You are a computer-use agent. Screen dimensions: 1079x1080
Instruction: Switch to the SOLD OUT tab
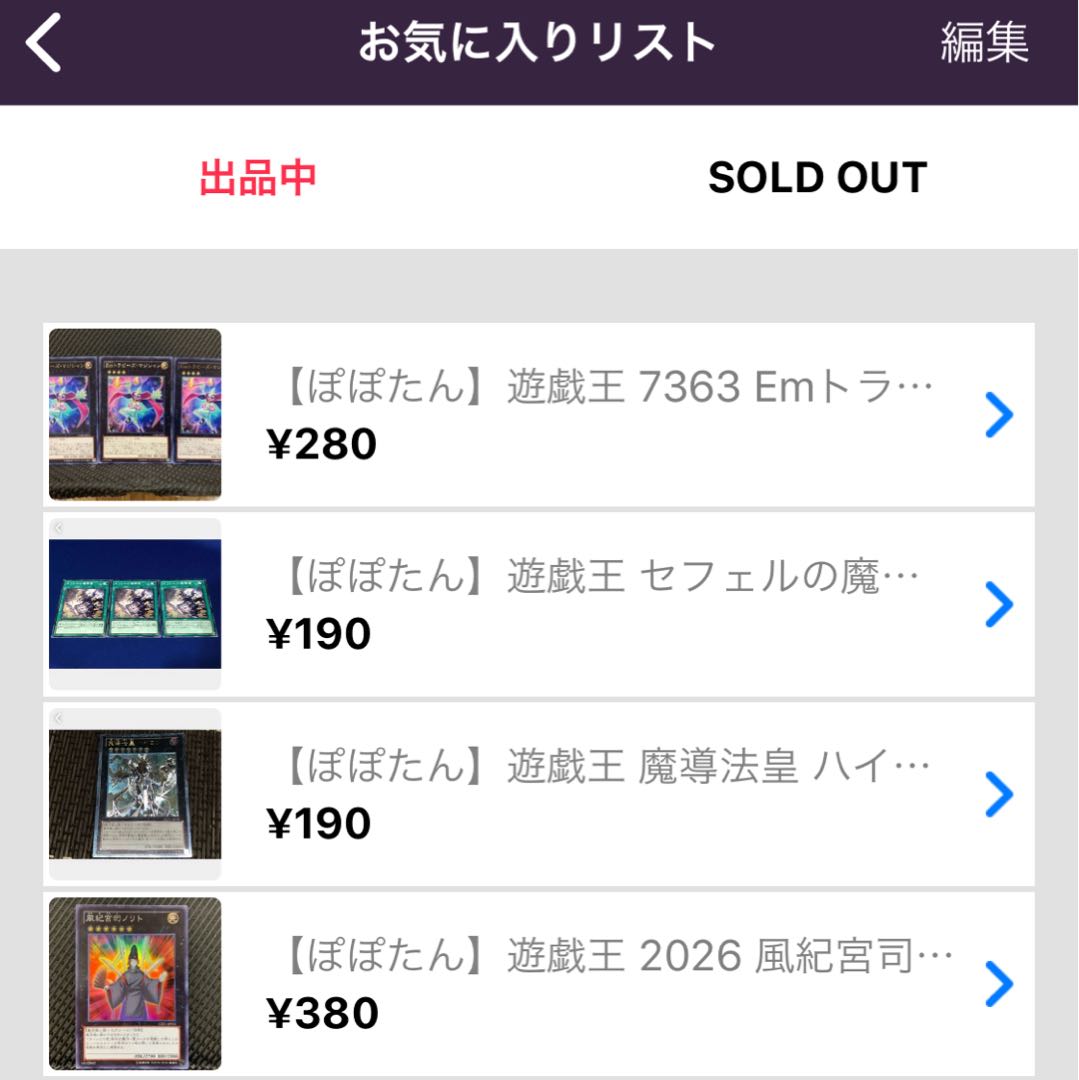[x=817, y=178]
